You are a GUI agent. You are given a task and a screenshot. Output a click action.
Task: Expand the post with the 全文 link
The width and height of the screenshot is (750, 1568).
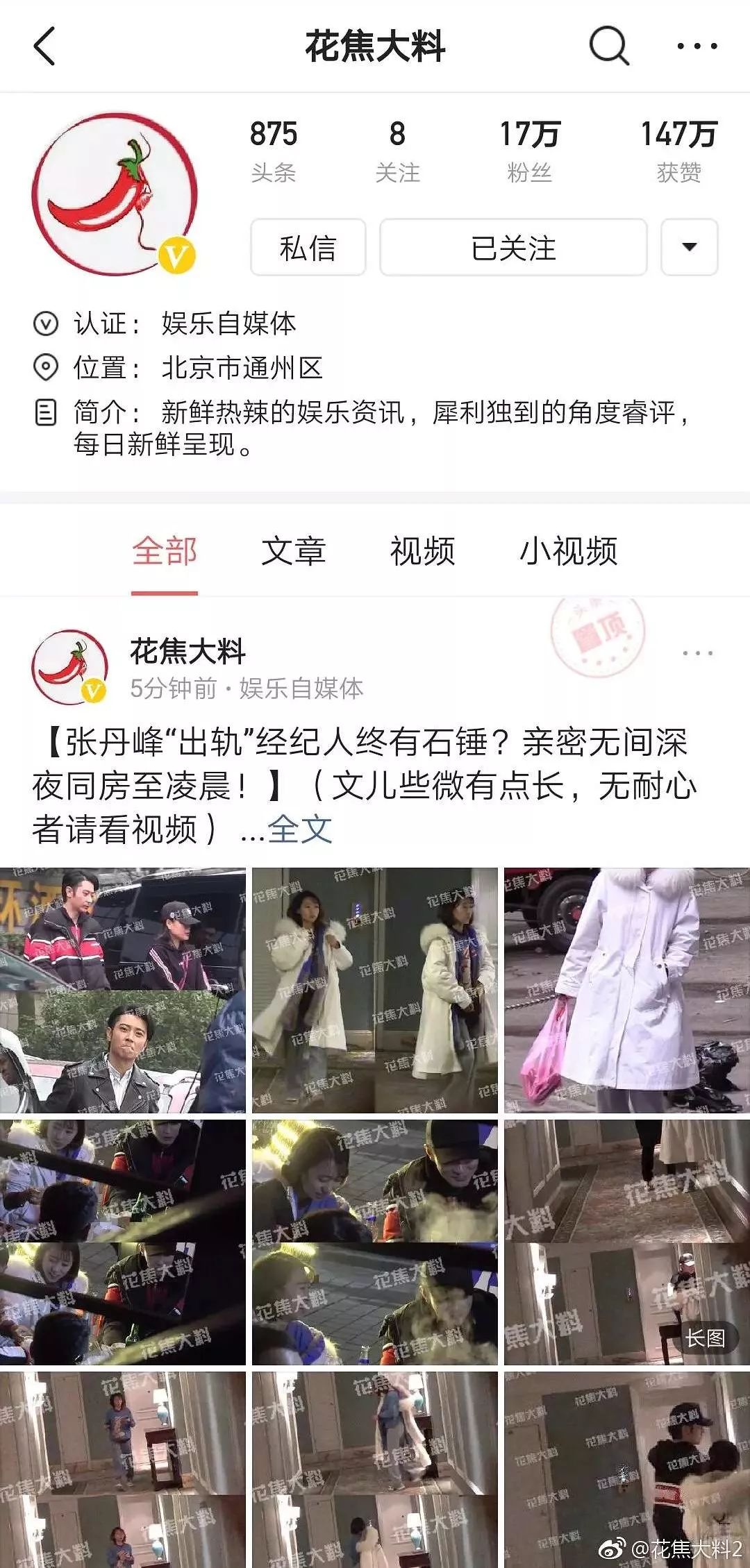(300, 829)
